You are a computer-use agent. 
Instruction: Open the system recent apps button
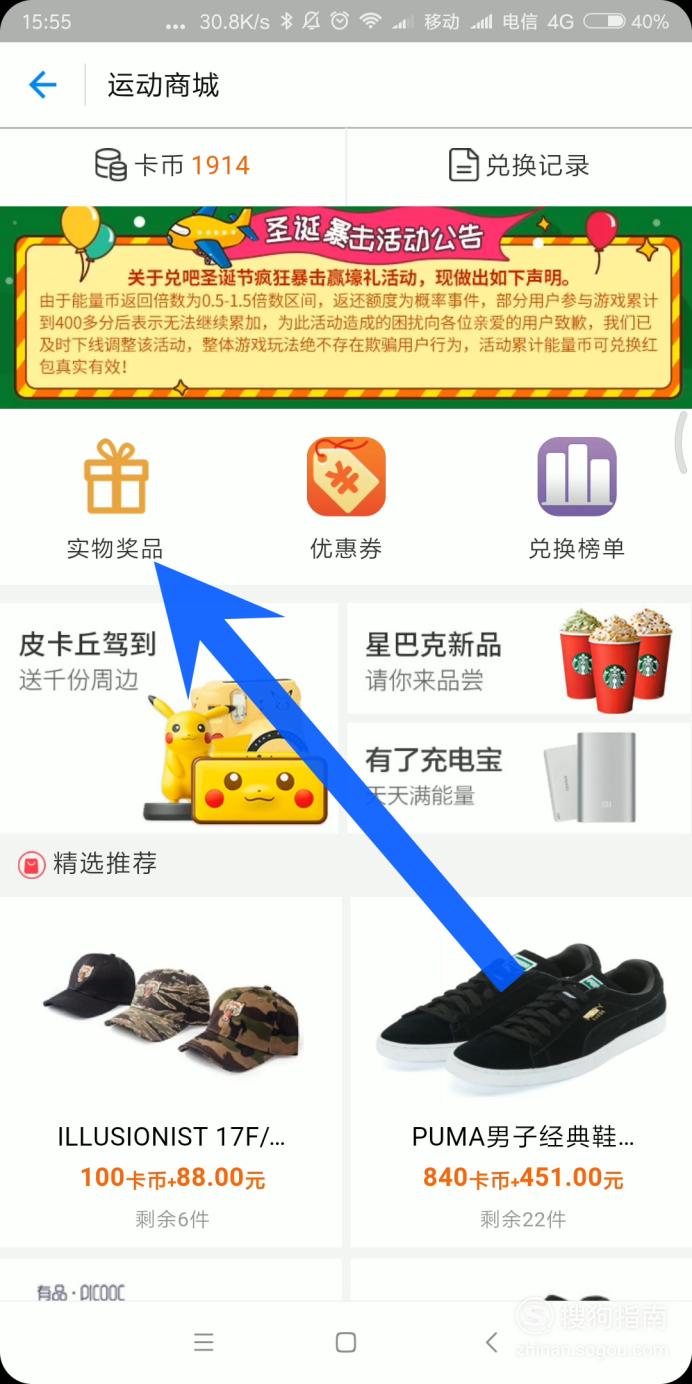[204, 1342]
